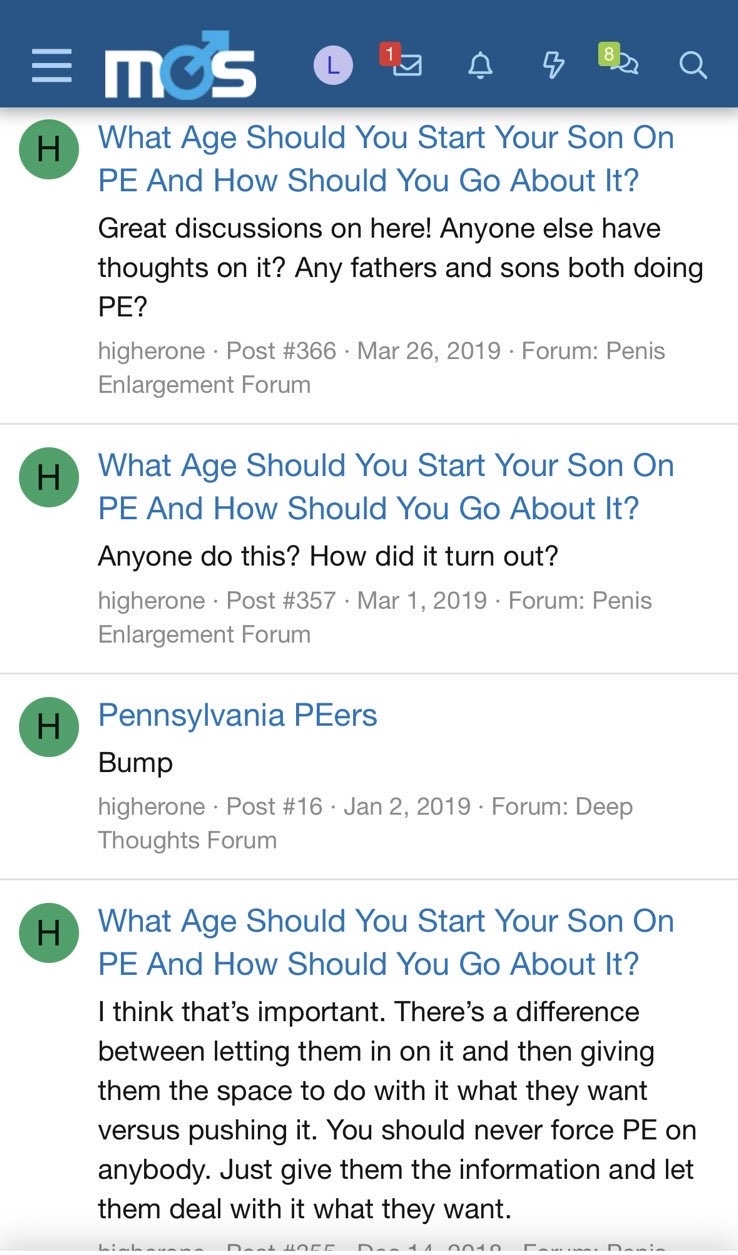Open thread title above Post #366

(386, 159)
